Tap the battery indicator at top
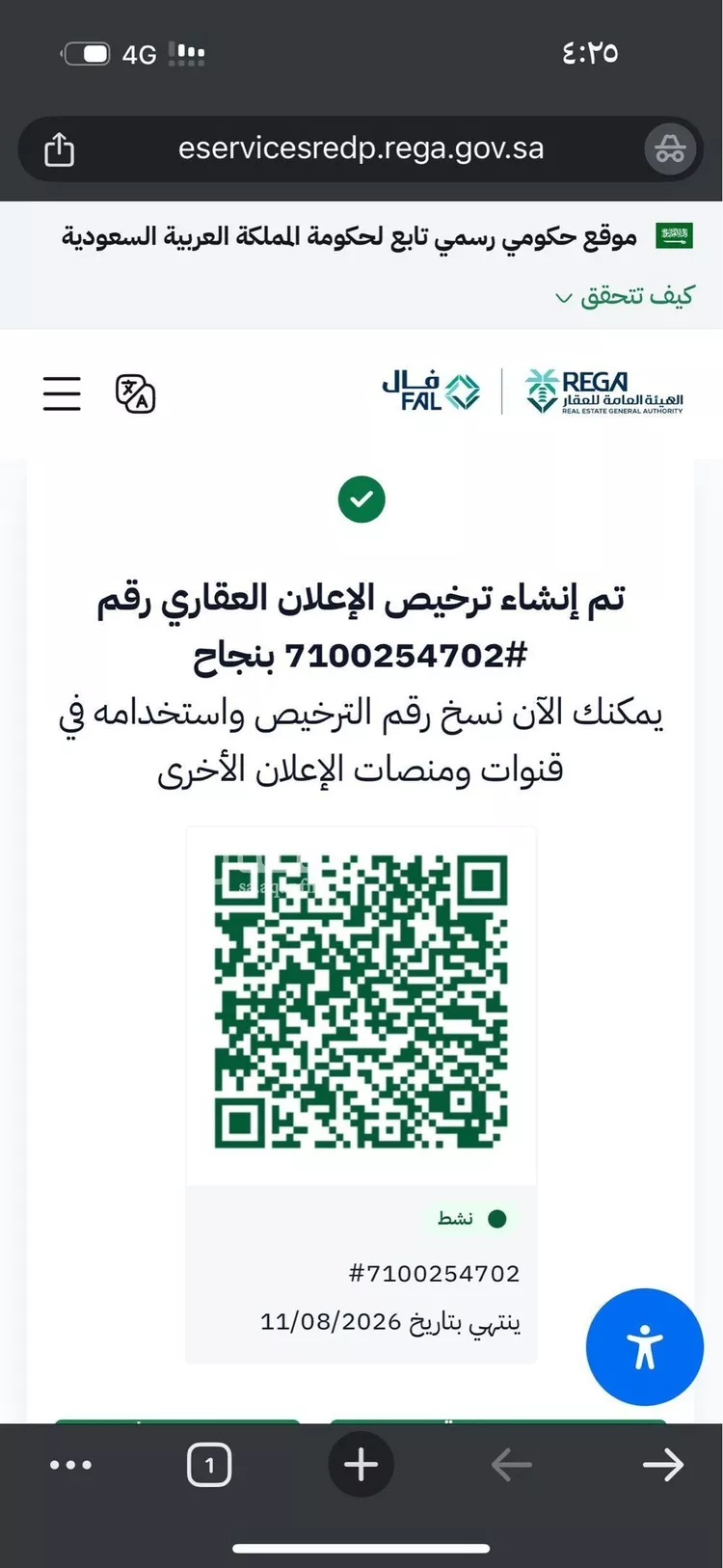 coord(88,53)
